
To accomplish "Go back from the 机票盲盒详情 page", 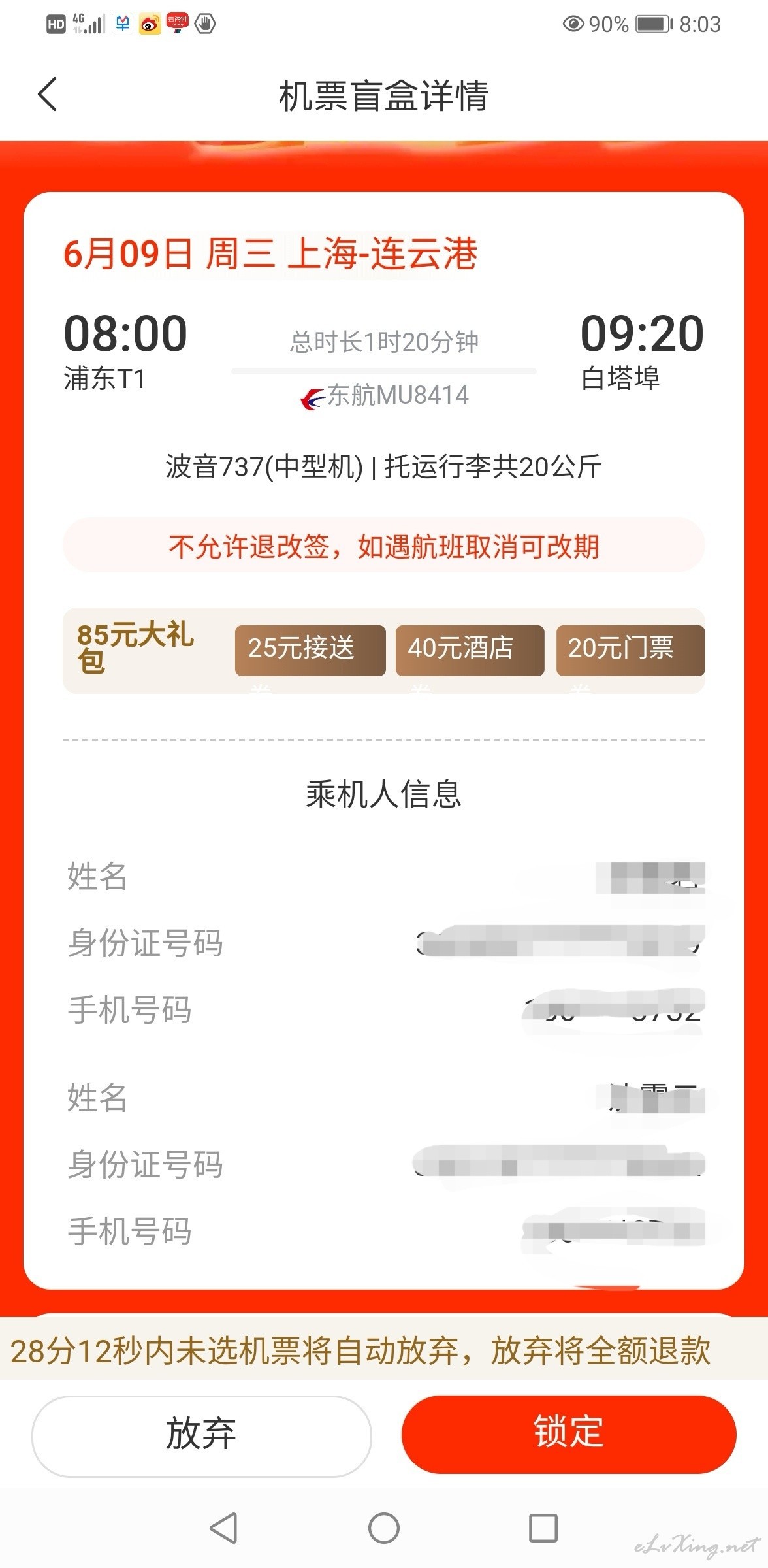I will (x=48, y=95).
